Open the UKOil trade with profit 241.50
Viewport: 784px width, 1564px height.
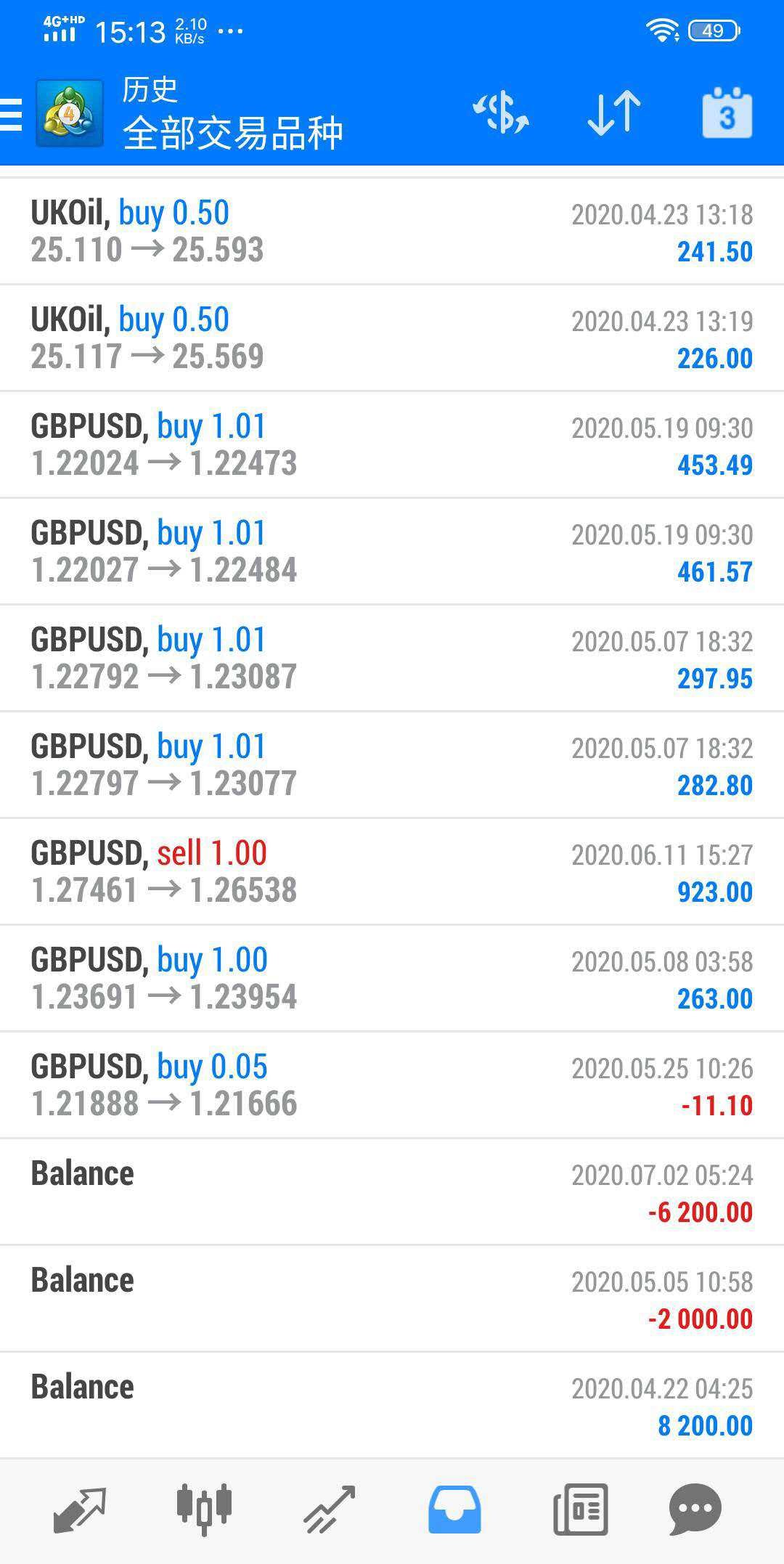point(392,232)
